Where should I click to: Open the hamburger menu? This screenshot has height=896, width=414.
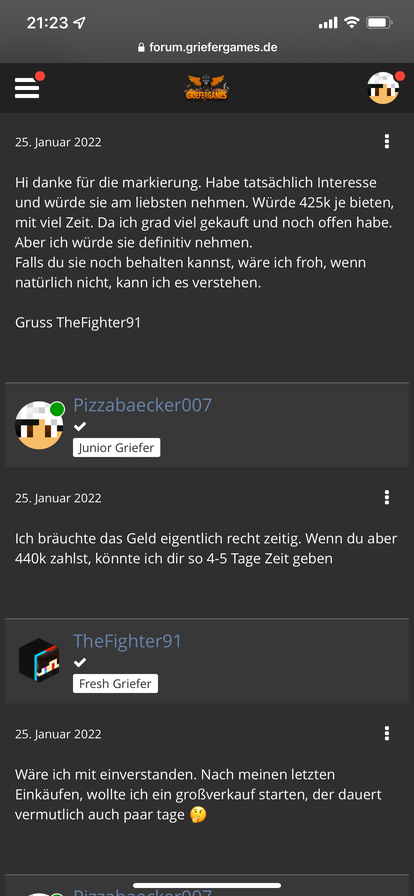pyautogui.click(x=27, y=88)
